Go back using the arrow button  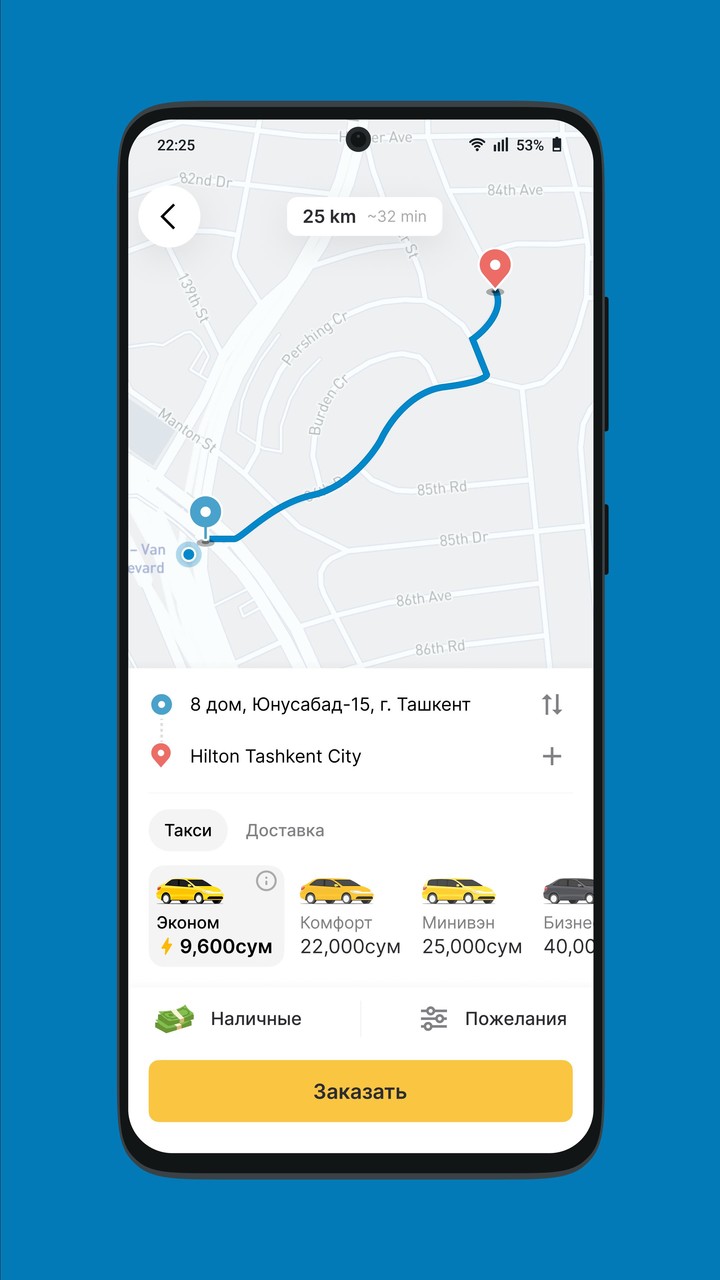169,216
